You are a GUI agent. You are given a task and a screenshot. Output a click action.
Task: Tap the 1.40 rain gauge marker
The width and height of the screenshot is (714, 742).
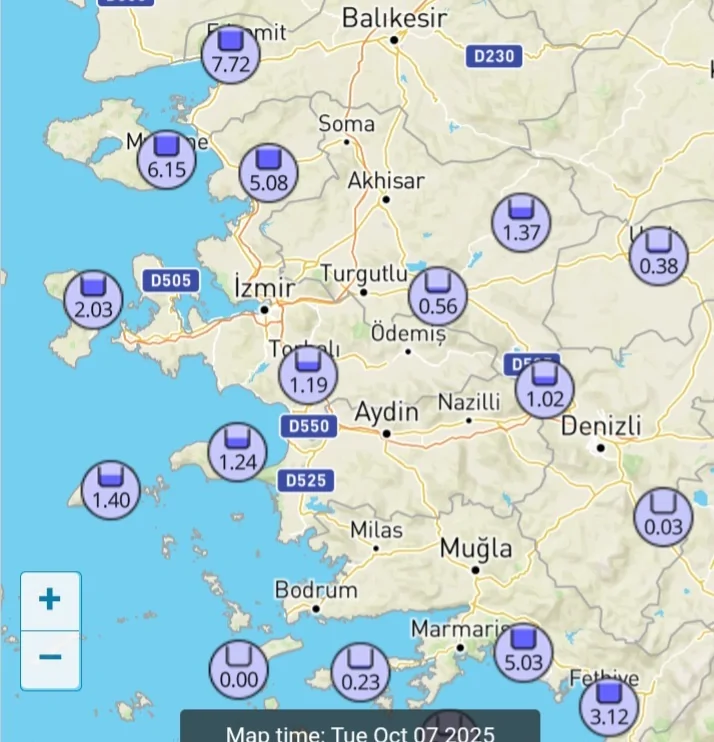click(110, 491)
